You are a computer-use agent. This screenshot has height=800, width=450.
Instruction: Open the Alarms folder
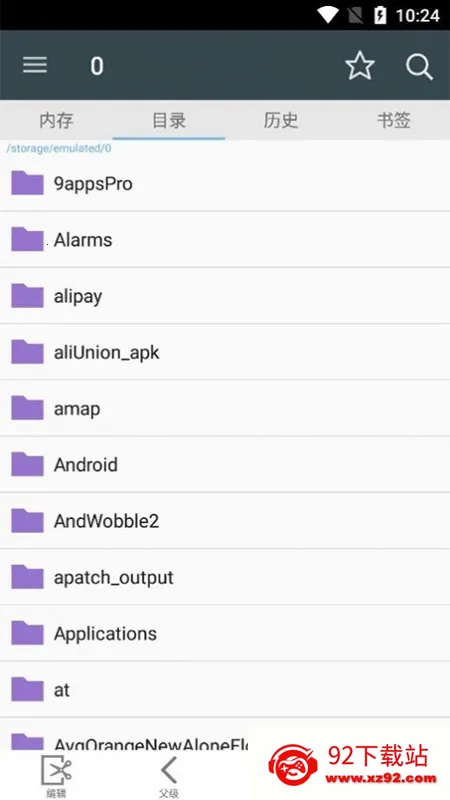225,239
